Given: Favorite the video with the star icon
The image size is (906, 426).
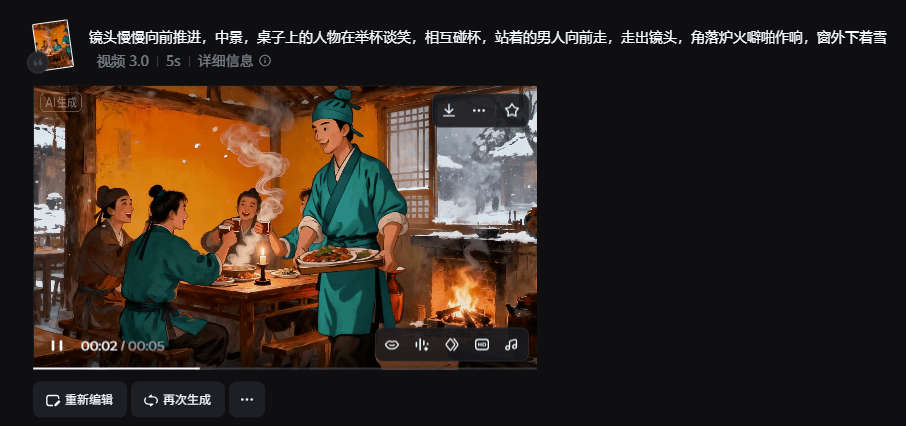Looking at the screenshot, I should point(512,111).
